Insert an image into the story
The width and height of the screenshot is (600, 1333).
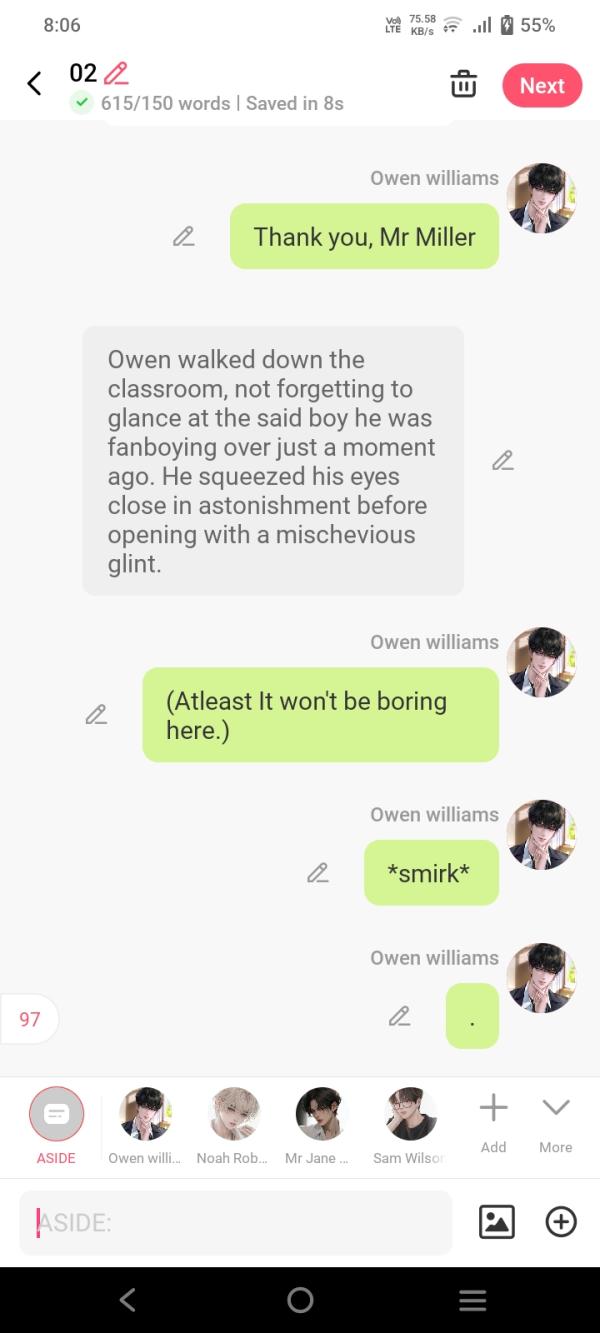(497, 1221)
